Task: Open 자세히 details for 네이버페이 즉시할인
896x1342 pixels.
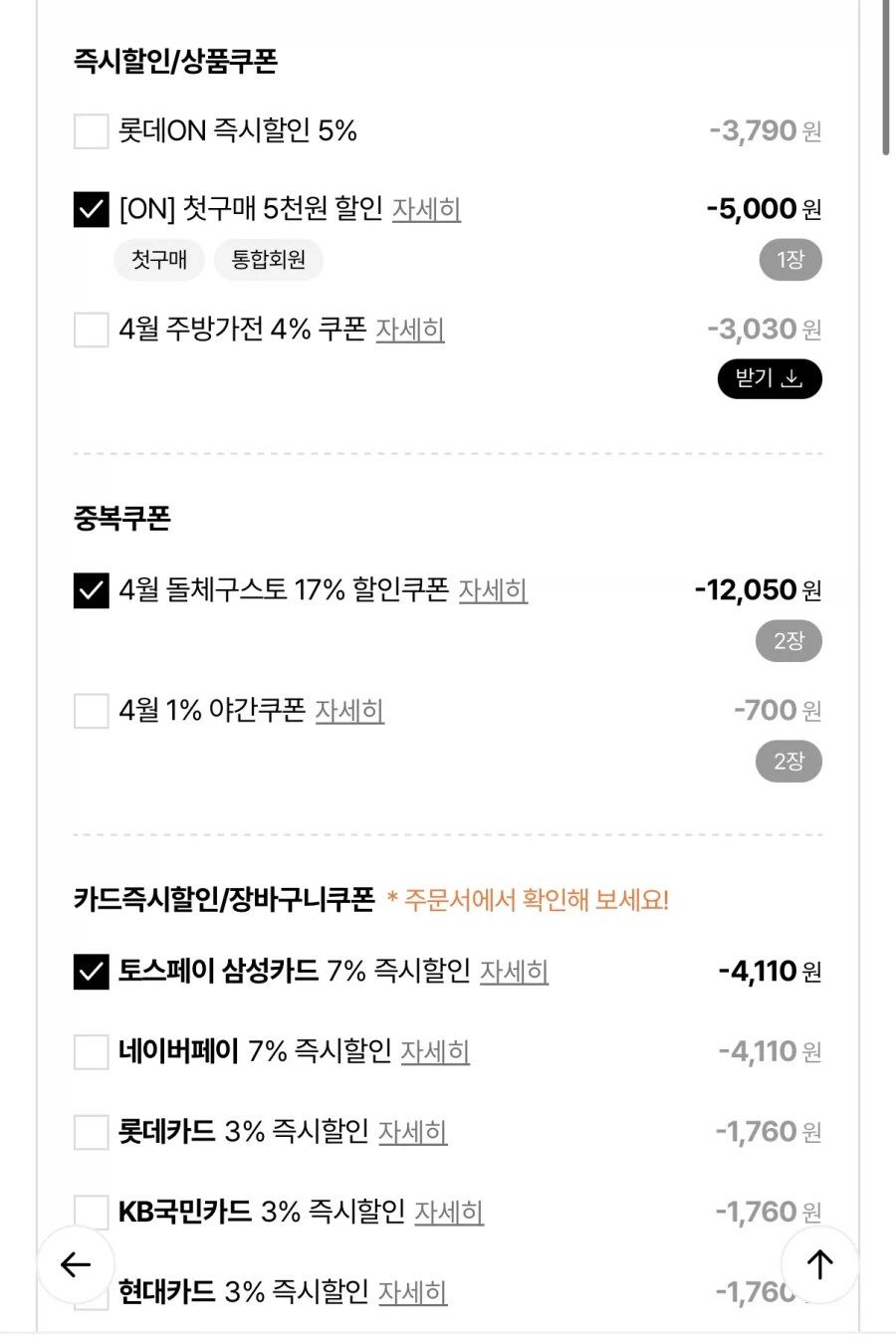Action: 435,1052
